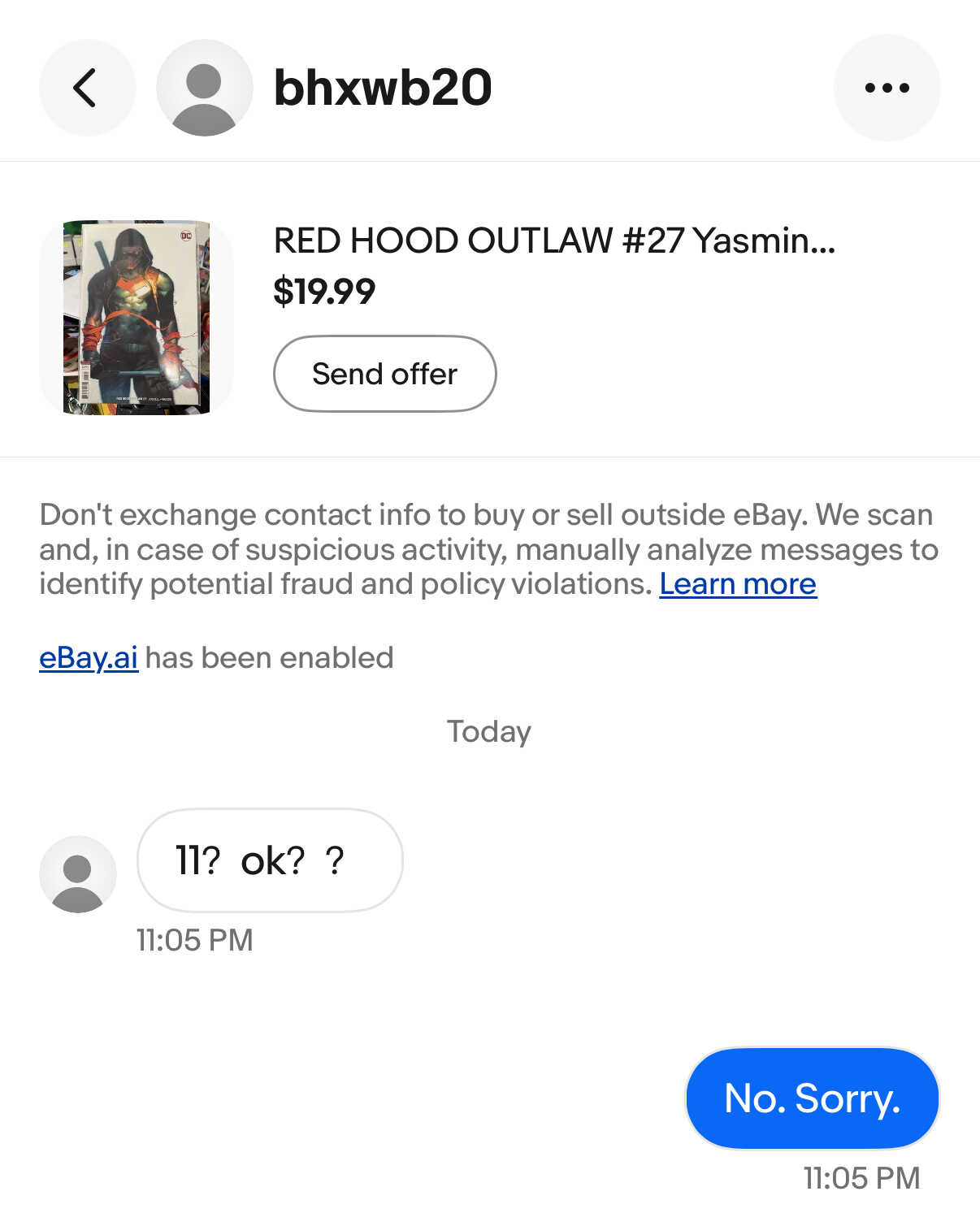Open the three-dot more options menu
Image resolution: width=980 pixels, height=1213 pixels.
point(887,88)
